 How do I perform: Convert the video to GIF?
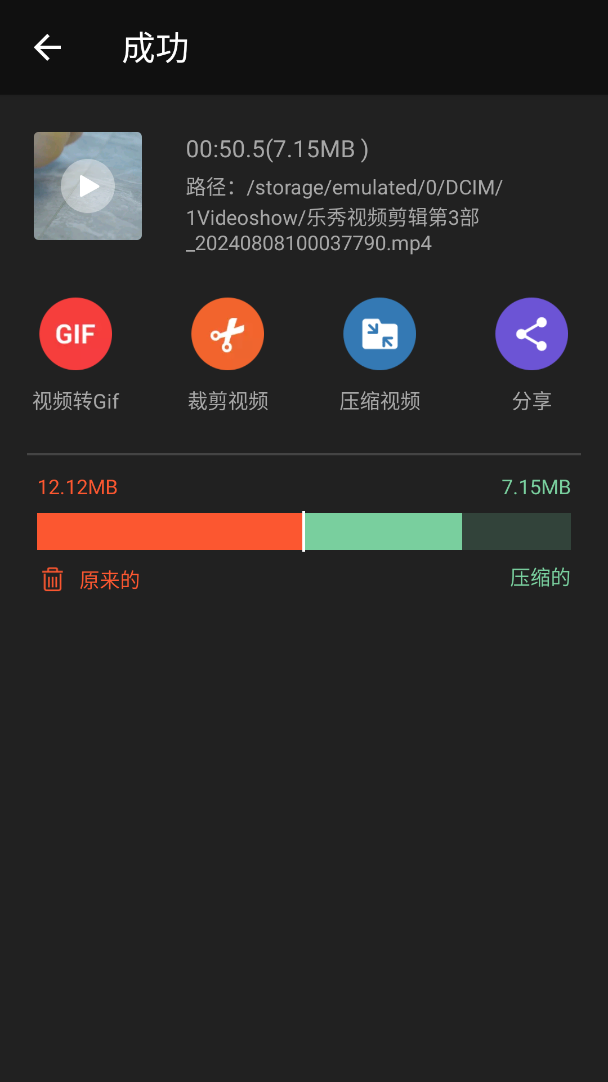pyautogui.click(x=75, y=334)
